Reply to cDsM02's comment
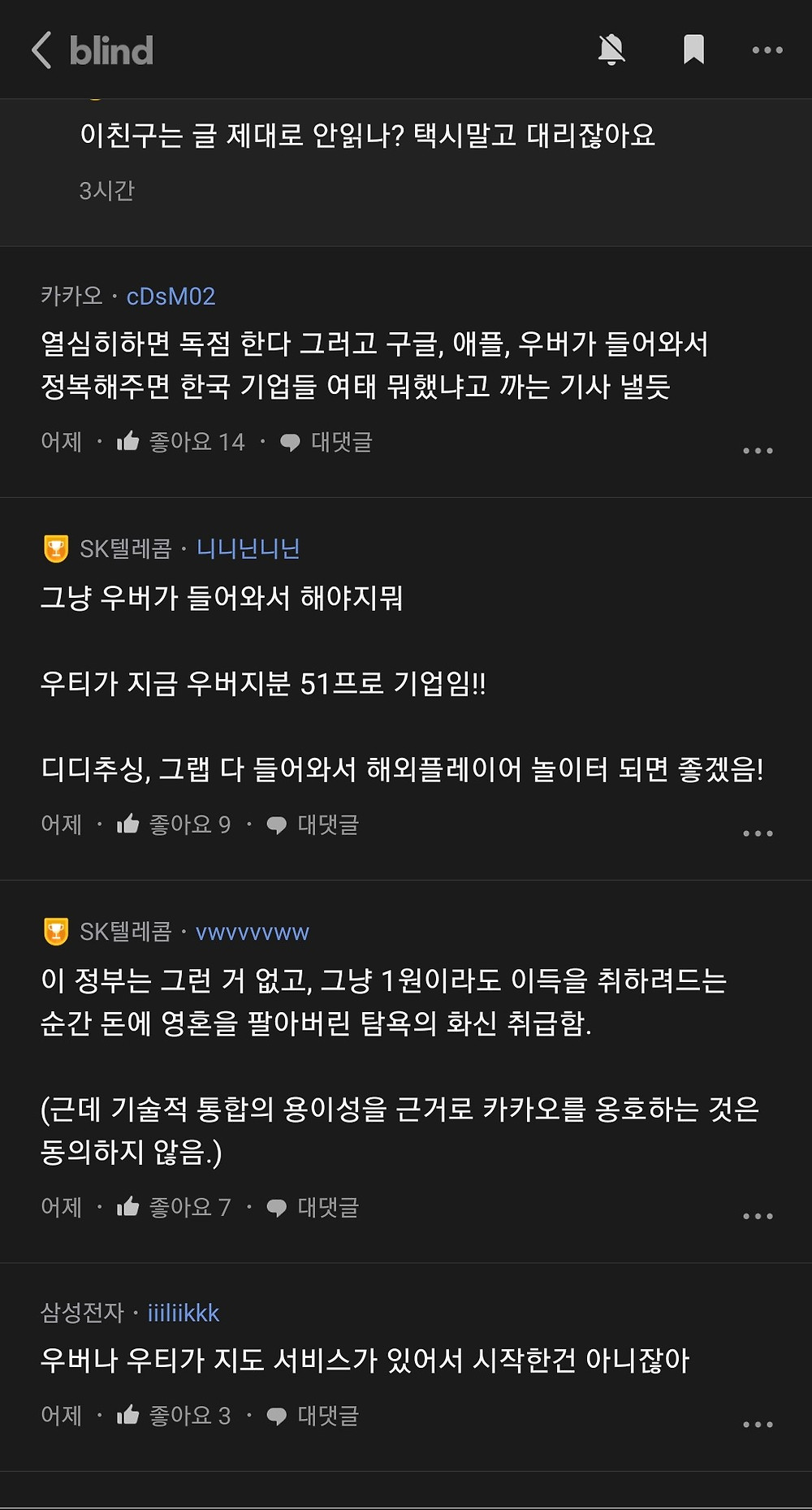Screen dimensions: 812x1510 tap(326, 442)
